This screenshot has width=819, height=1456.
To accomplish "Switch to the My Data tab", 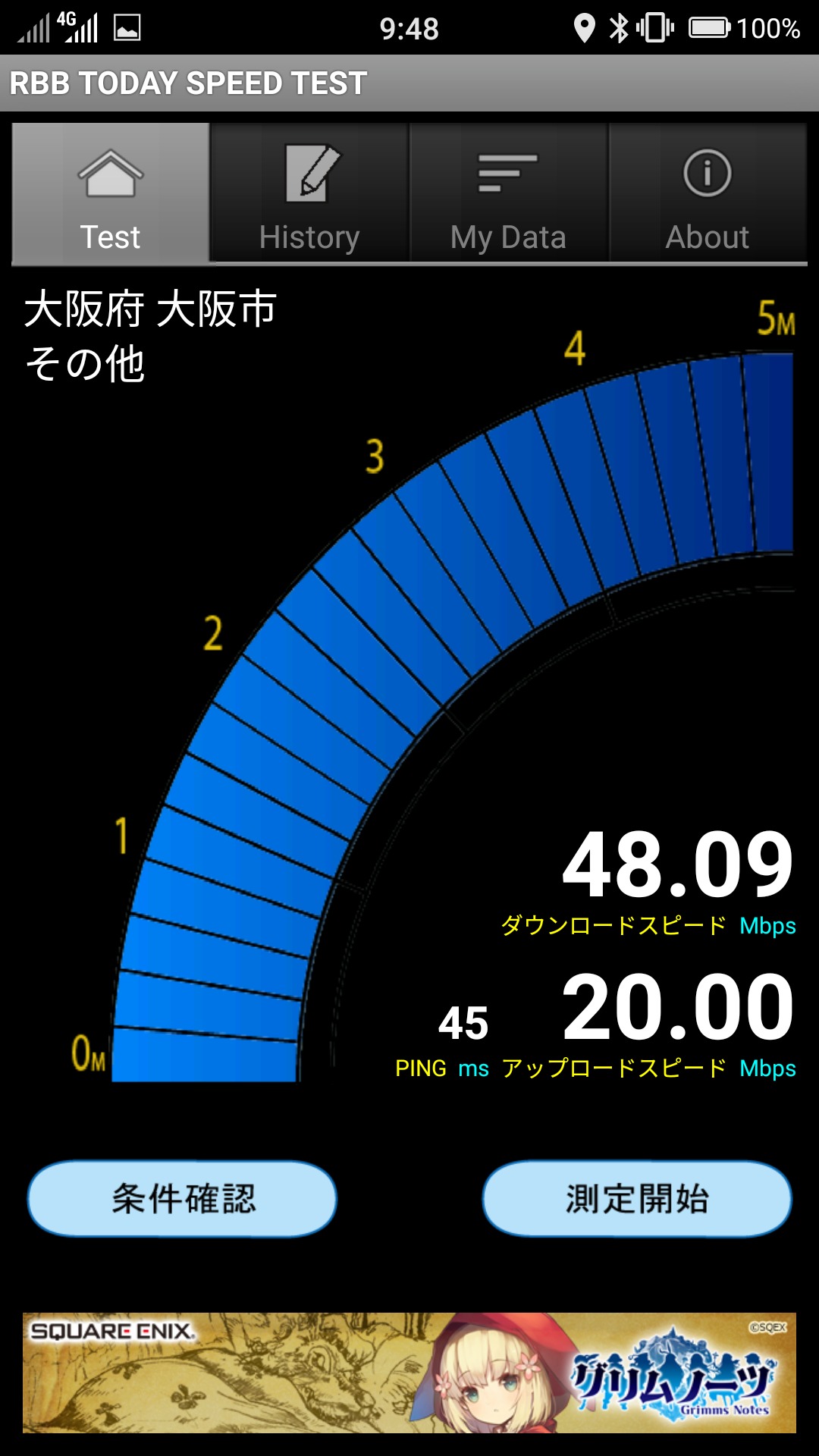I will point(508,195).
